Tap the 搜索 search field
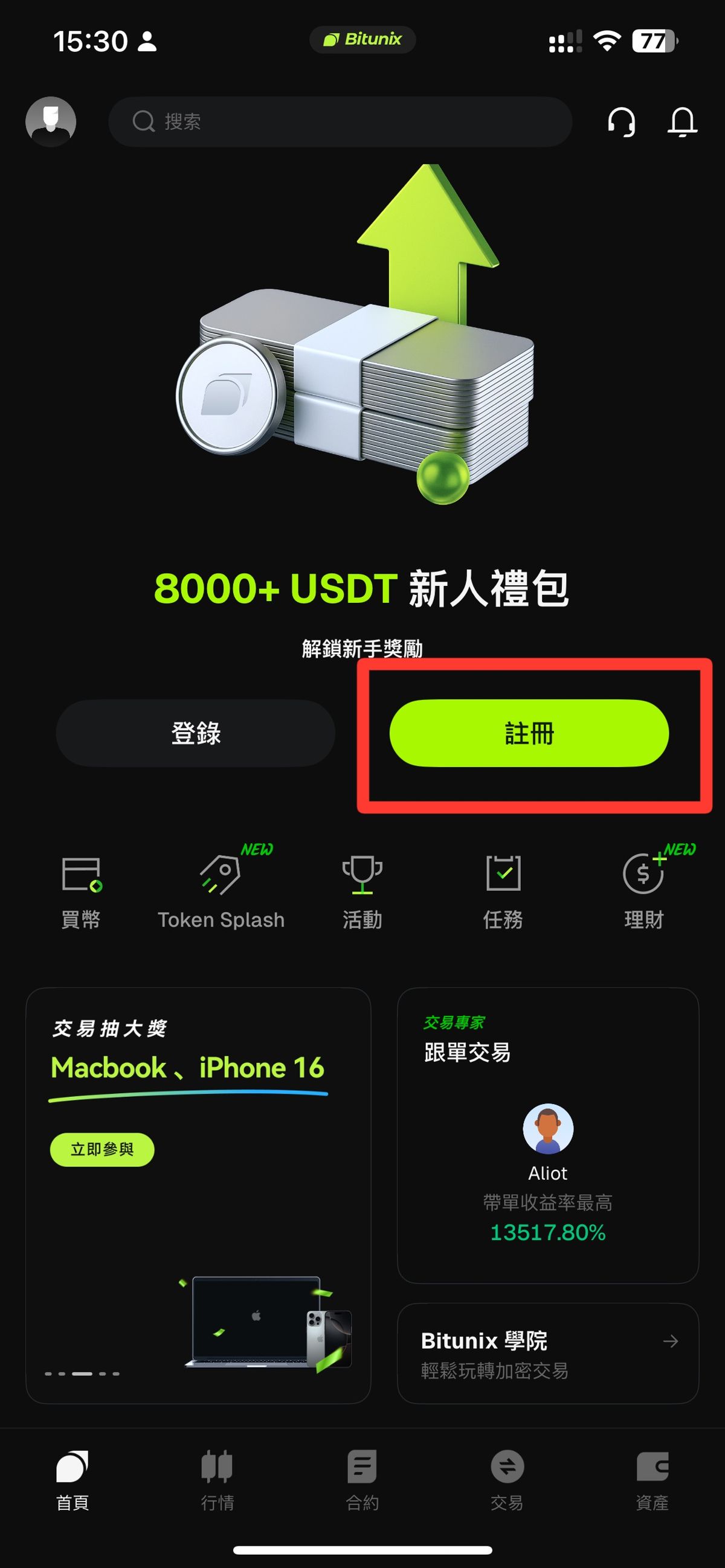 340,121
